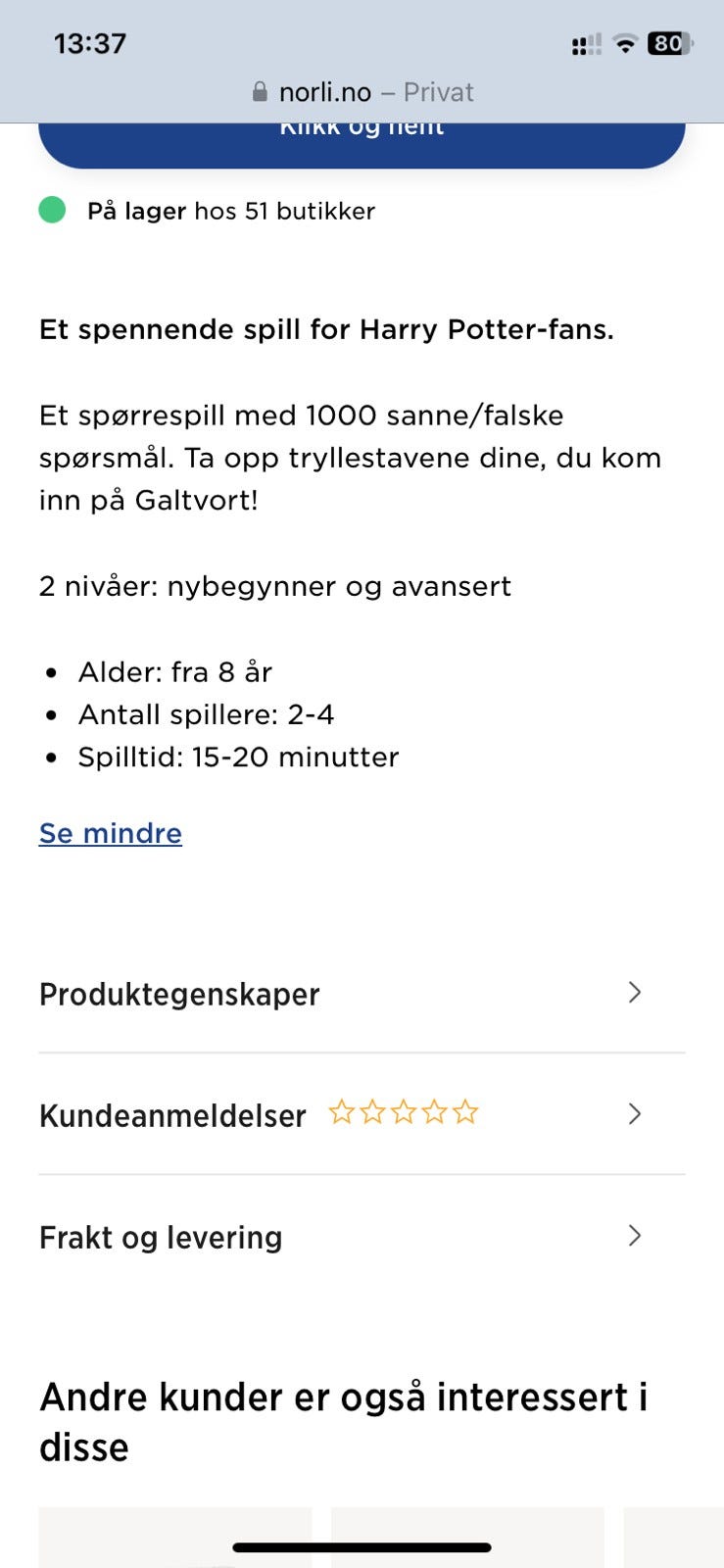Tap the green in-stock dot indicator

coord(52,209)
